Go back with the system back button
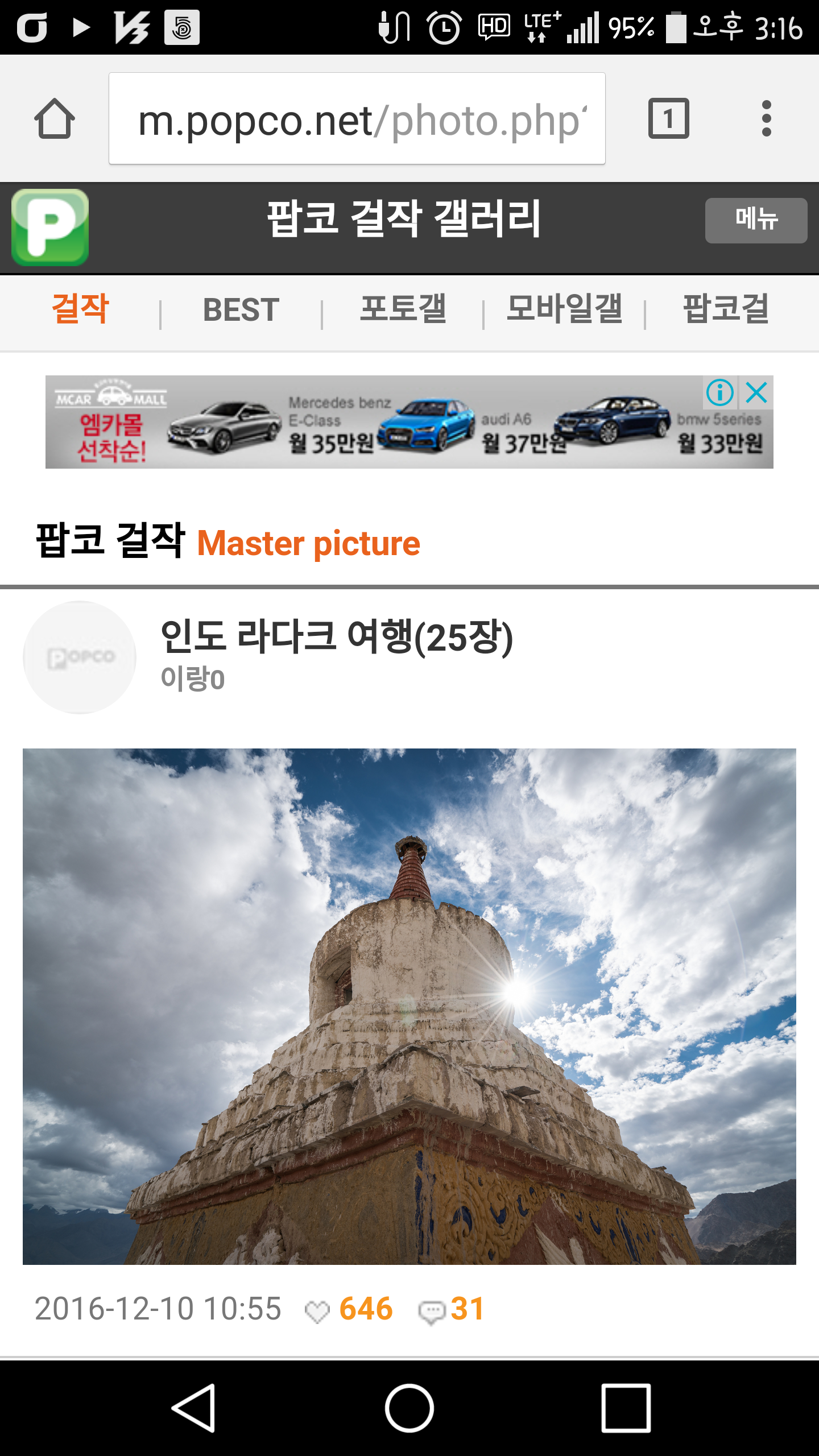 click(193, 1408)
